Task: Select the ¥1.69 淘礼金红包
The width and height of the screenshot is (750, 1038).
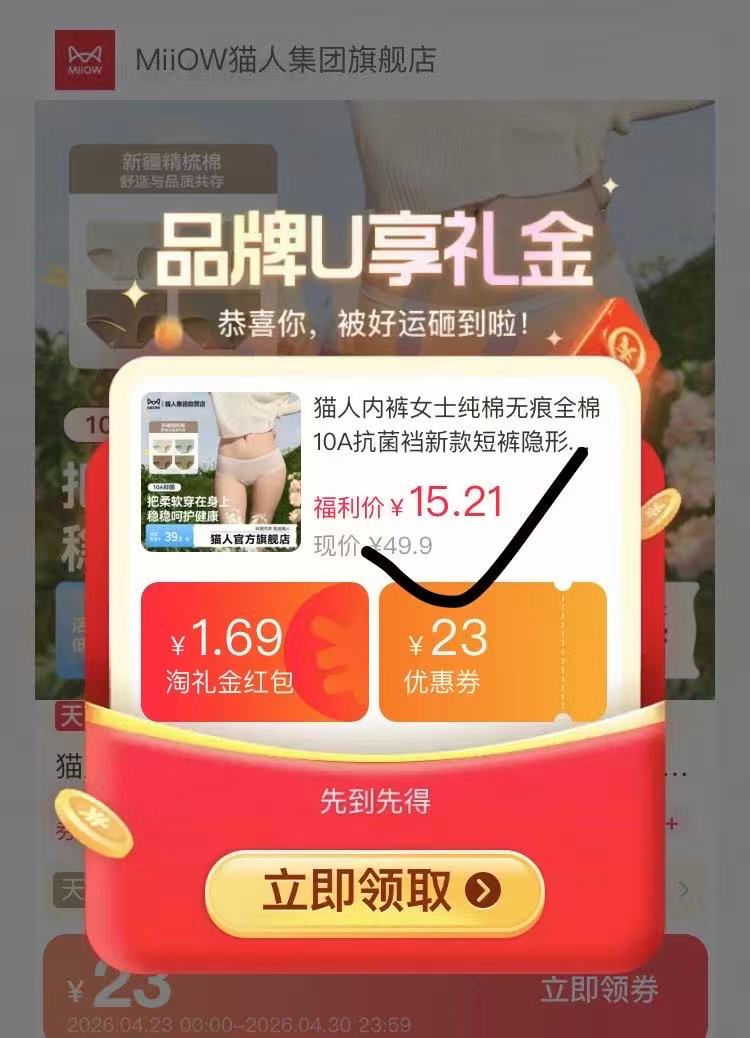Action: 254,651
